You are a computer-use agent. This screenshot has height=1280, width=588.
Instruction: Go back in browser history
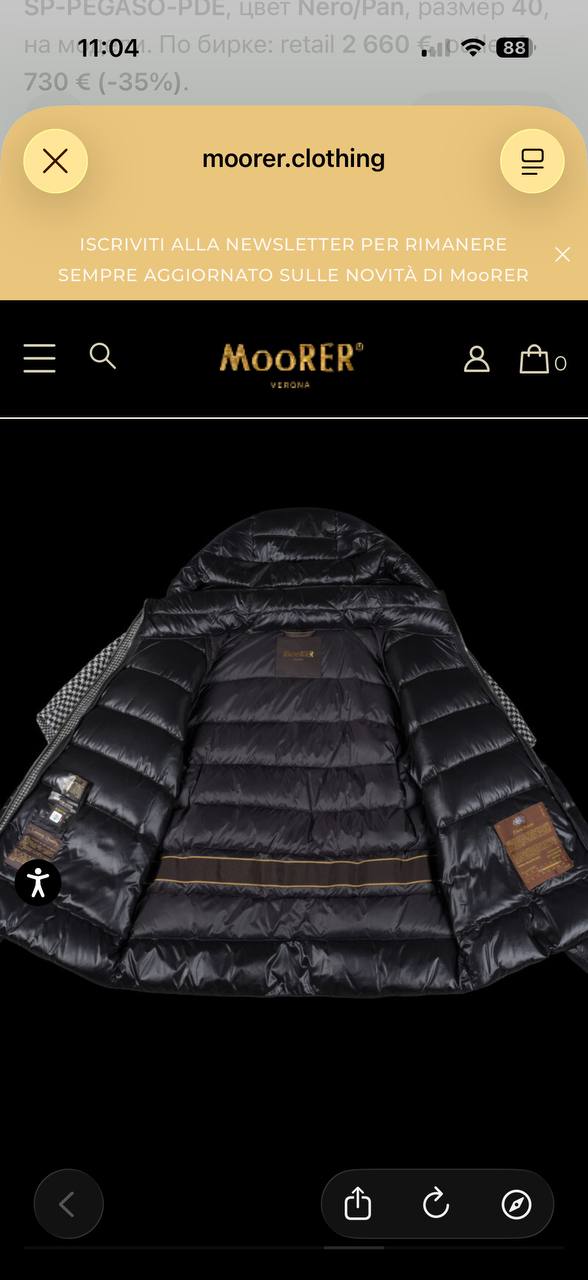point(68,1204)
